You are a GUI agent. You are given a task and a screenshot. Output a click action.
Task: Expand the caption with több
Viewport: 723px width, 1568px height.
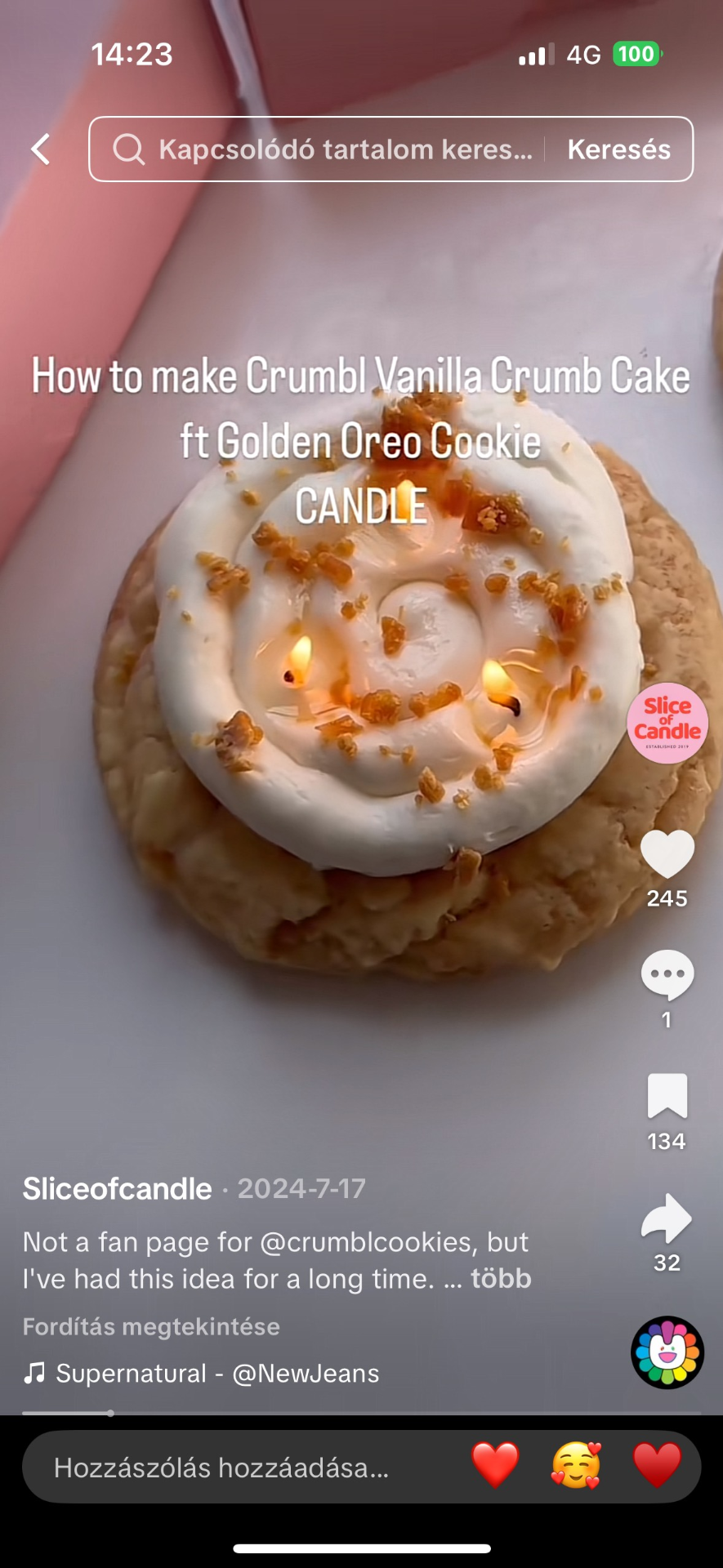pos(501,1278)
